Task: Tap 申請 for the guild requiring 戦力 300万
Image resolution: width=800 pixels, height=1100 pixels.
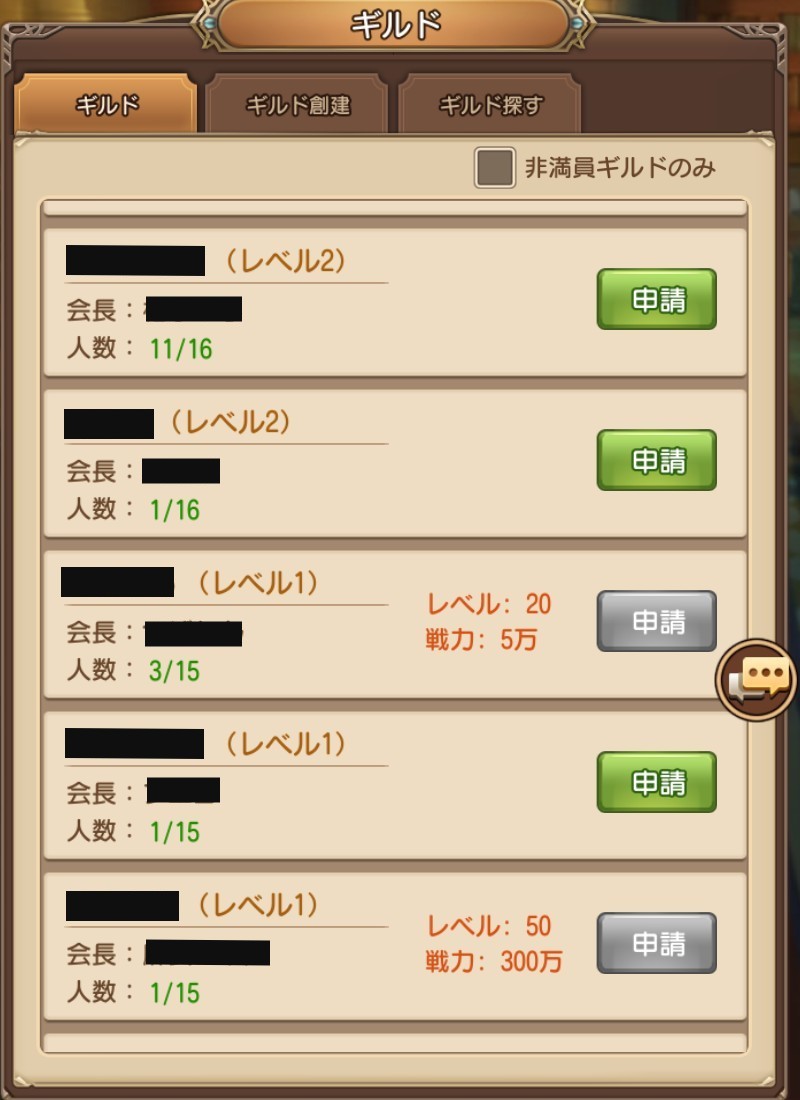Action: (x=657, y=943)
